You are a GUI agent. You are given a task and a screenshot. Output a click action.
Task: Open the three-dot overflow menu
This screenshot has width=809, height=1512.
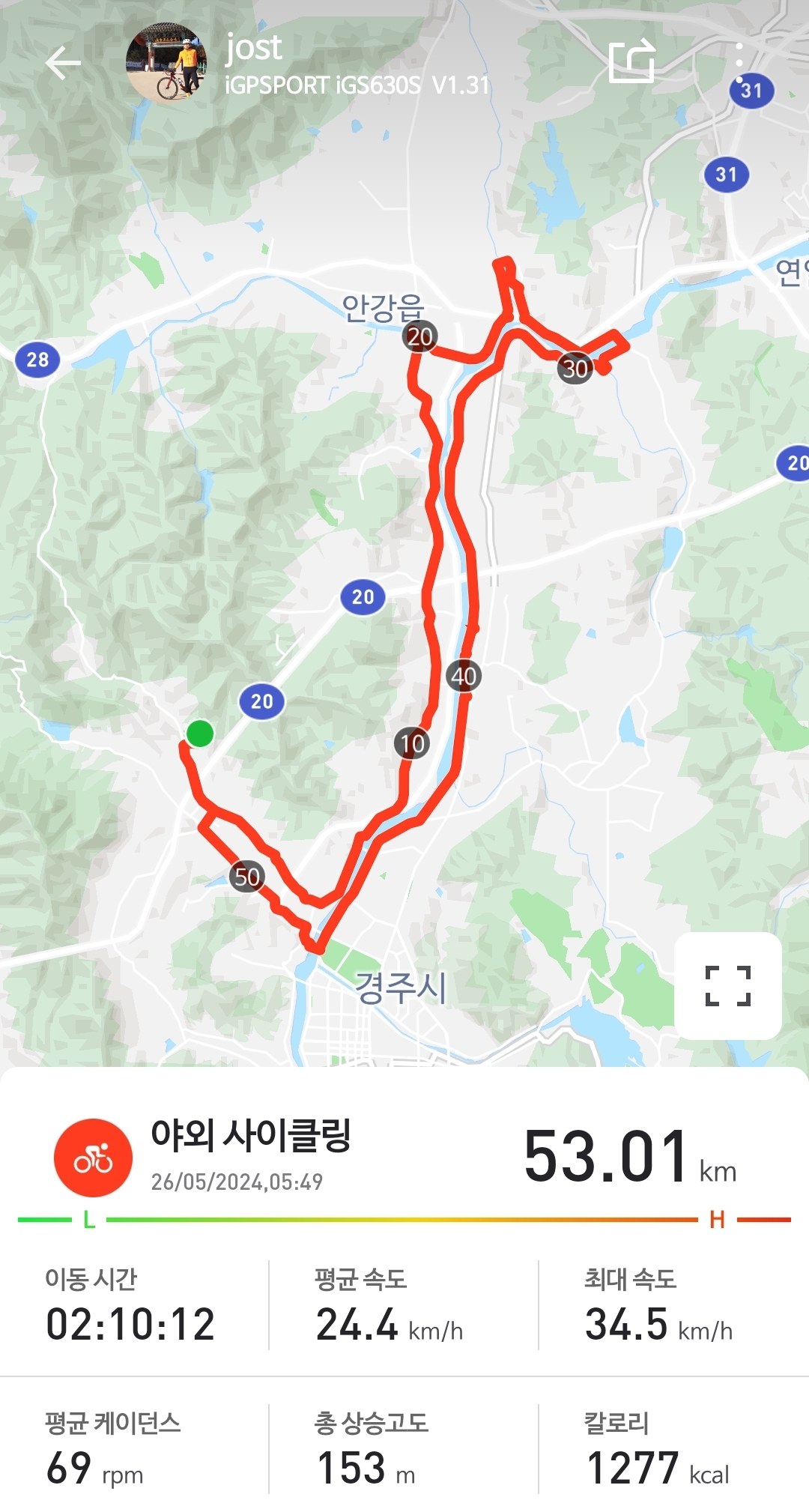[x=739, y=61]
